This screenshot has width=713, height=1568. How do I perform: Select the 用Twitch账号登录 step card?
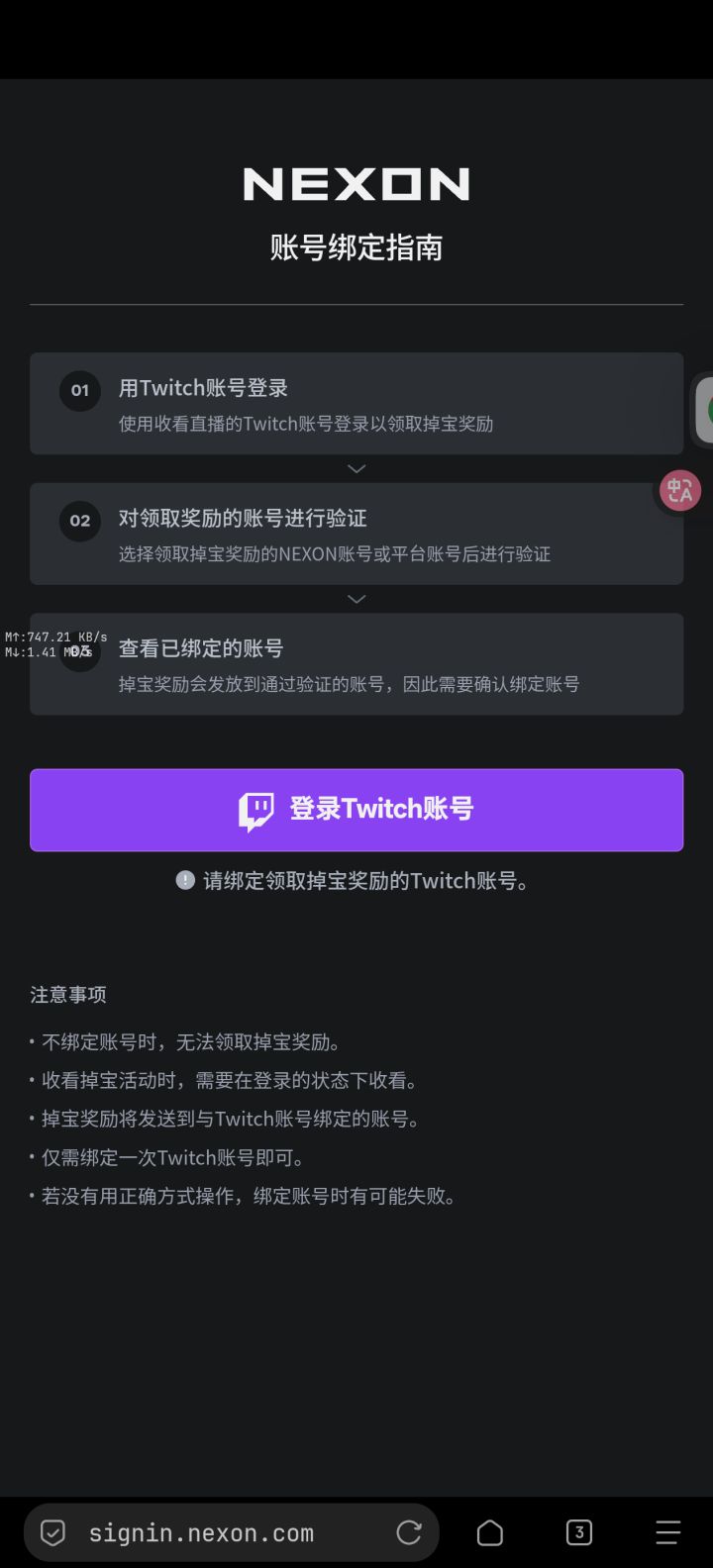coord(356,404)
